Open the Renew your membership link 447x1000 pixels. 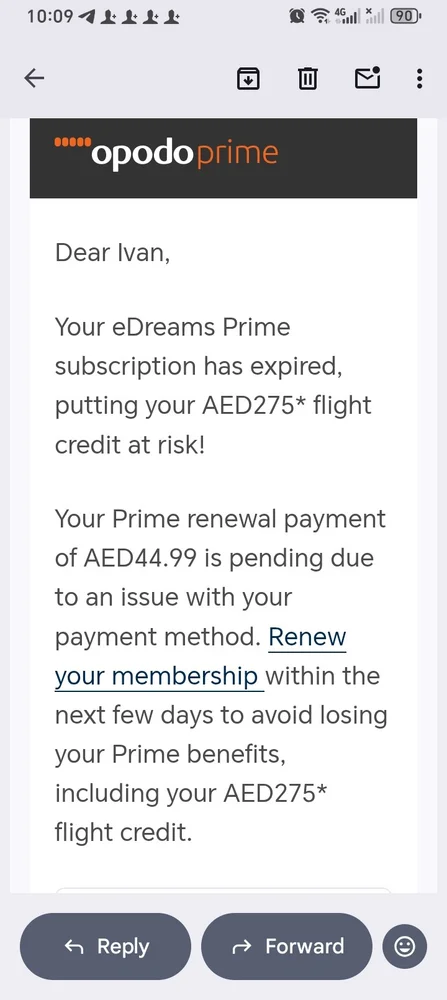coord(200,656)
